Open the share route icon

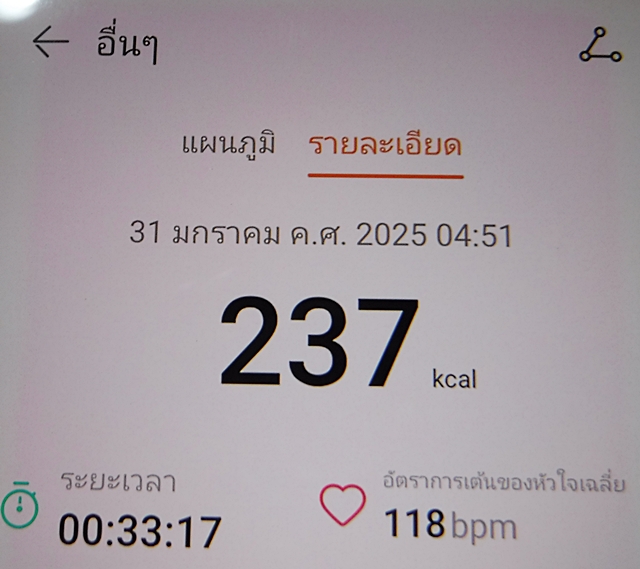[600, 44]
